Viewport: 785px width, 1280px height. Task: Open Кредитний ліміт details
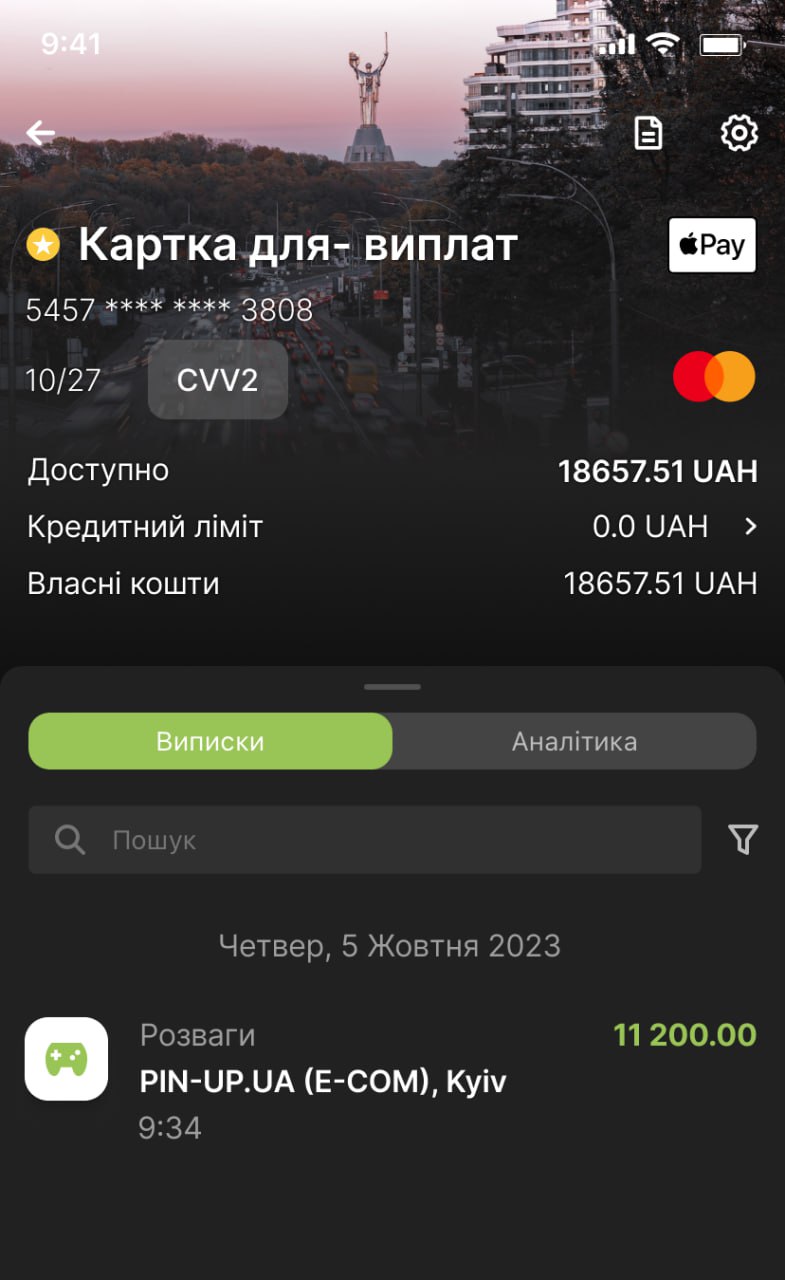[x=751, y=526]
